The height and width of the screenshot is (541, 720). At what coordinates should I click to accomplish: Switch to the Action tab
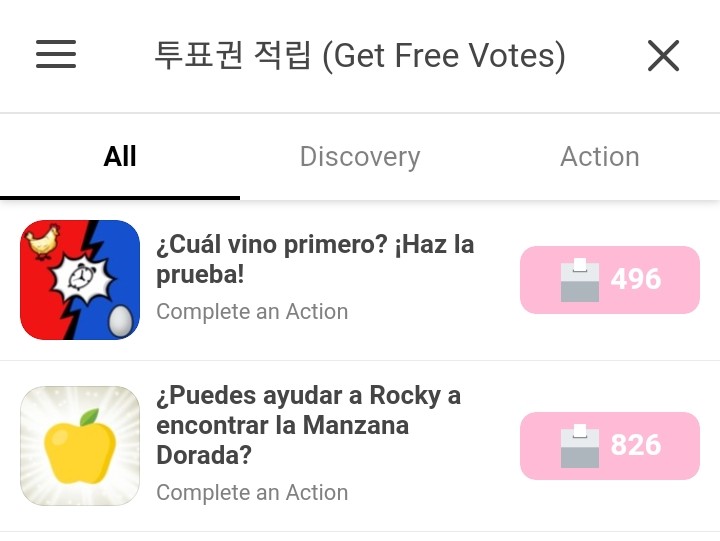coord(600,157)
